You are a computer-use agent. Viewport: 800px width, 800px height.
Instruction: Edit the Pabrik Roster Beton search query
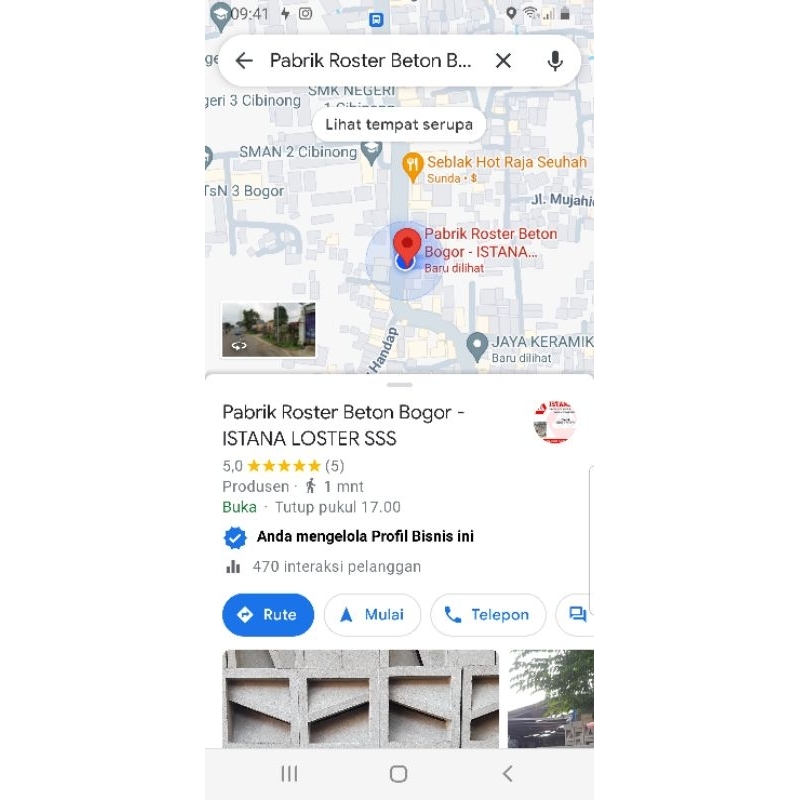click(370, 61)
